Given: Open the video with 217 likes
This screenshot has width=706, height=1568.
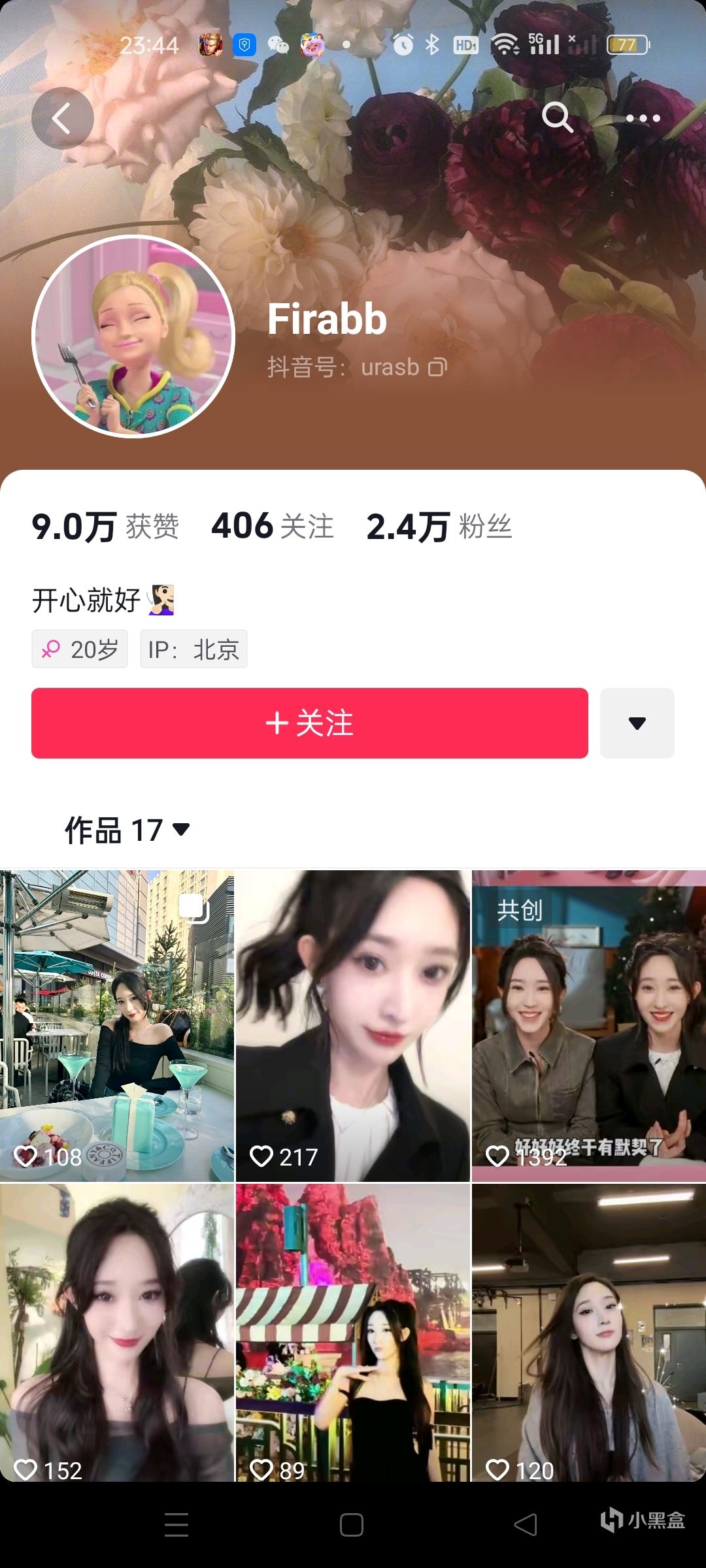Looking at the screenshot, I should pos(352,1026).
